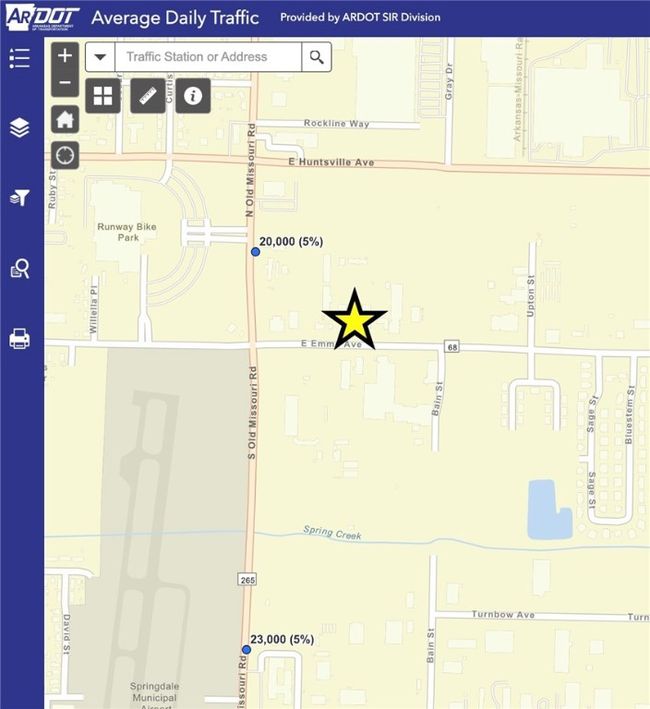Open the search source dropdown arrow
The width and height of the screenshot is (650, 709).
(100, 57)
